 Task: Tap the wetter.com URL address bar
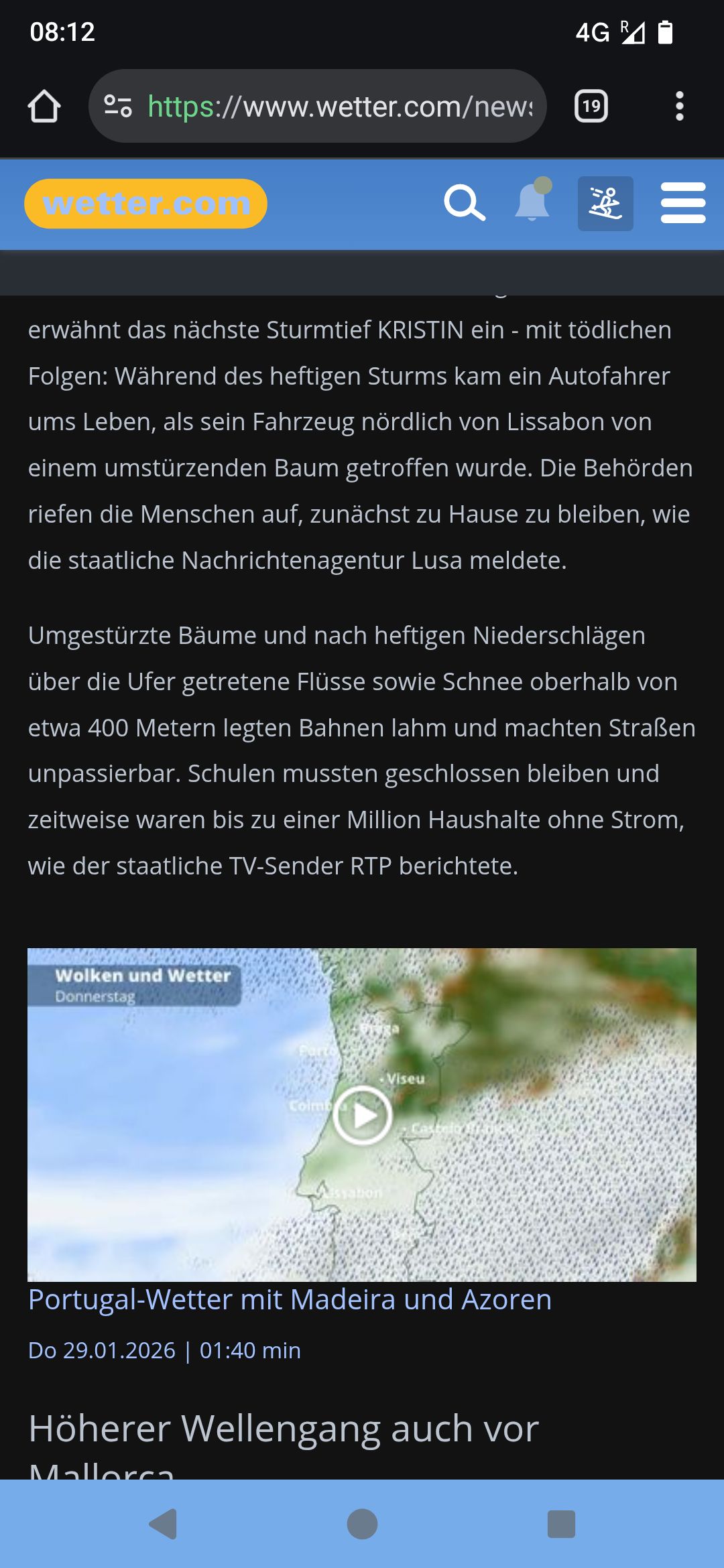pos(339,107)
